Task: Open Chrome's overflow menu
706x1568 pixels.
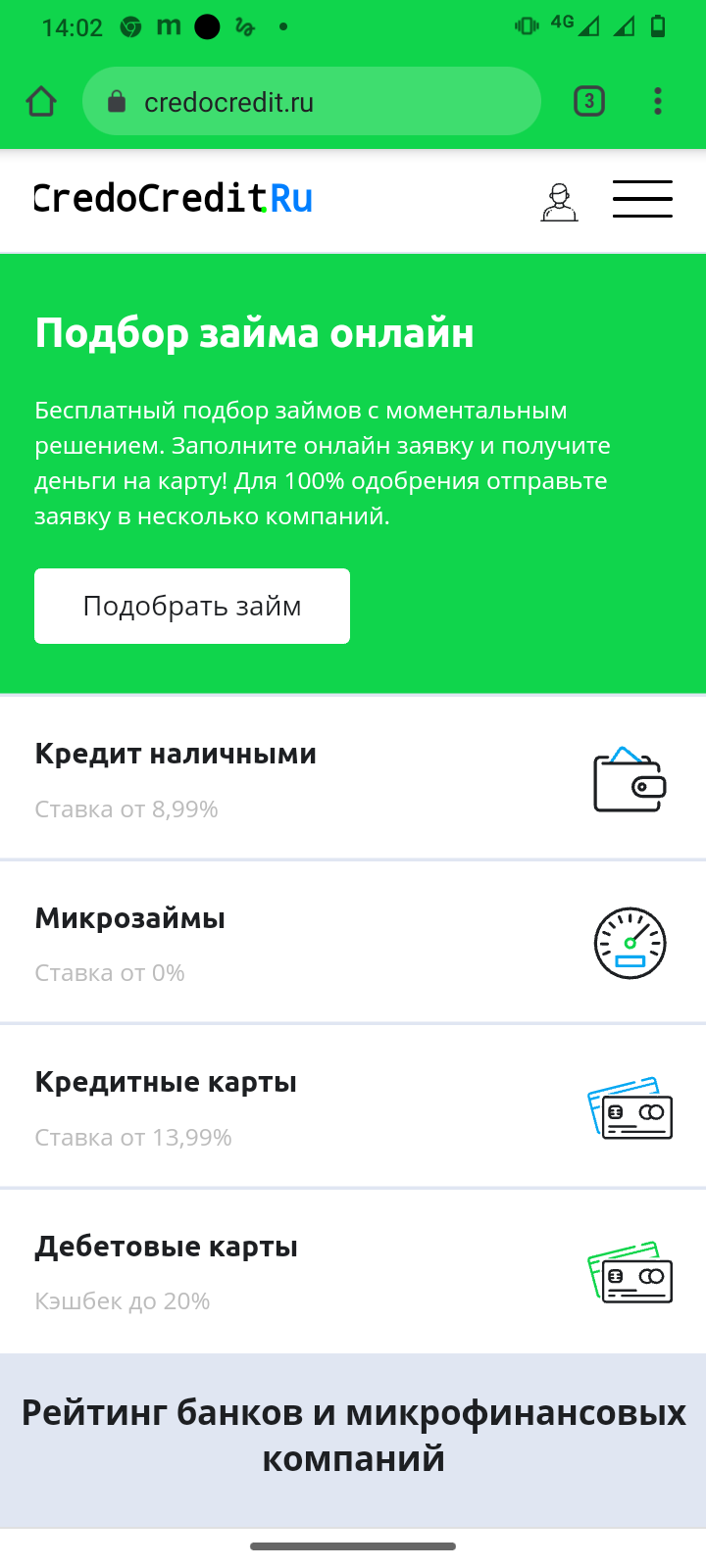Action: click(x=658, y=101)
